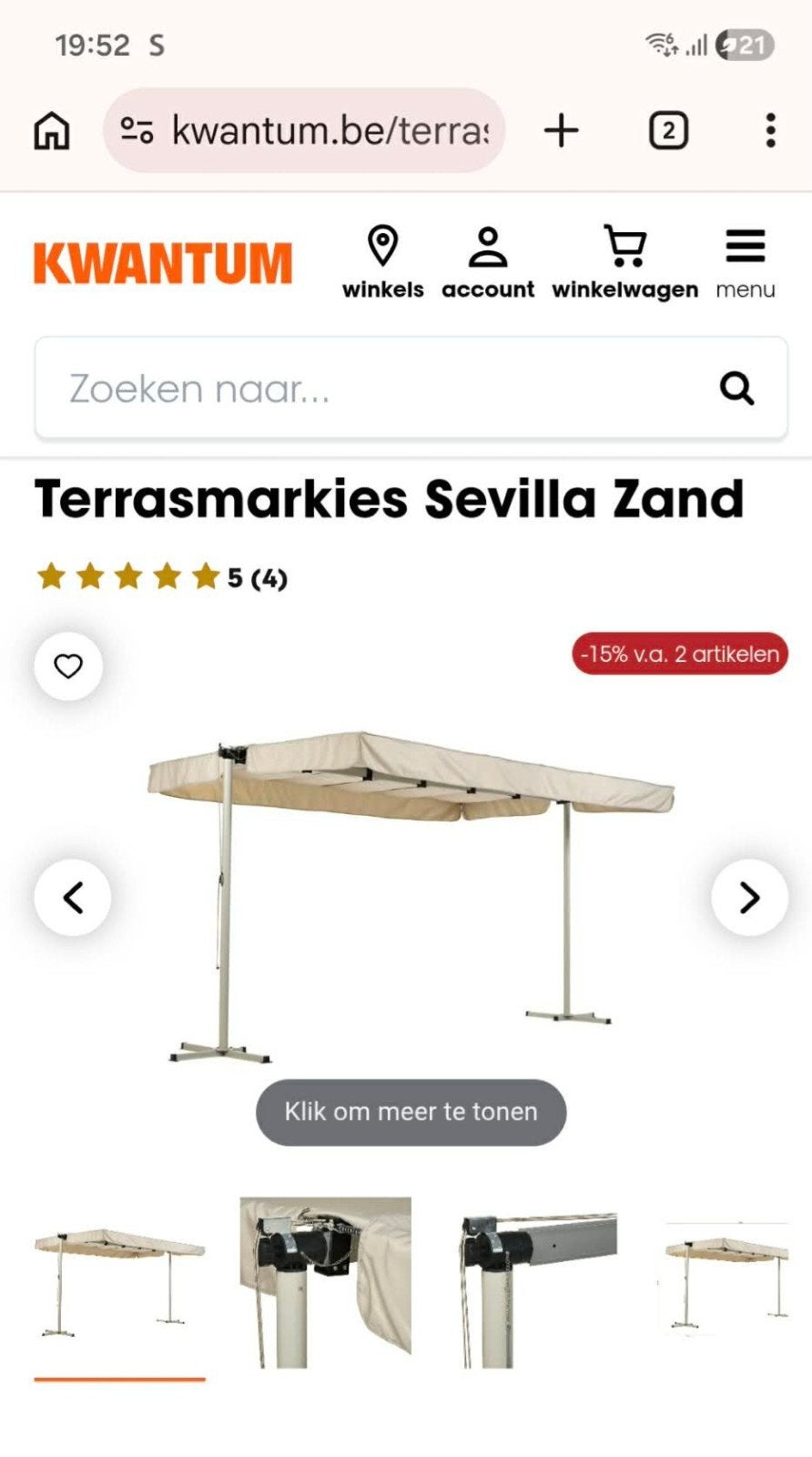Screen dimensions: 812x1457
Task: Add Sevilla Zand to favorites with heart
Action: coord(68,667)
